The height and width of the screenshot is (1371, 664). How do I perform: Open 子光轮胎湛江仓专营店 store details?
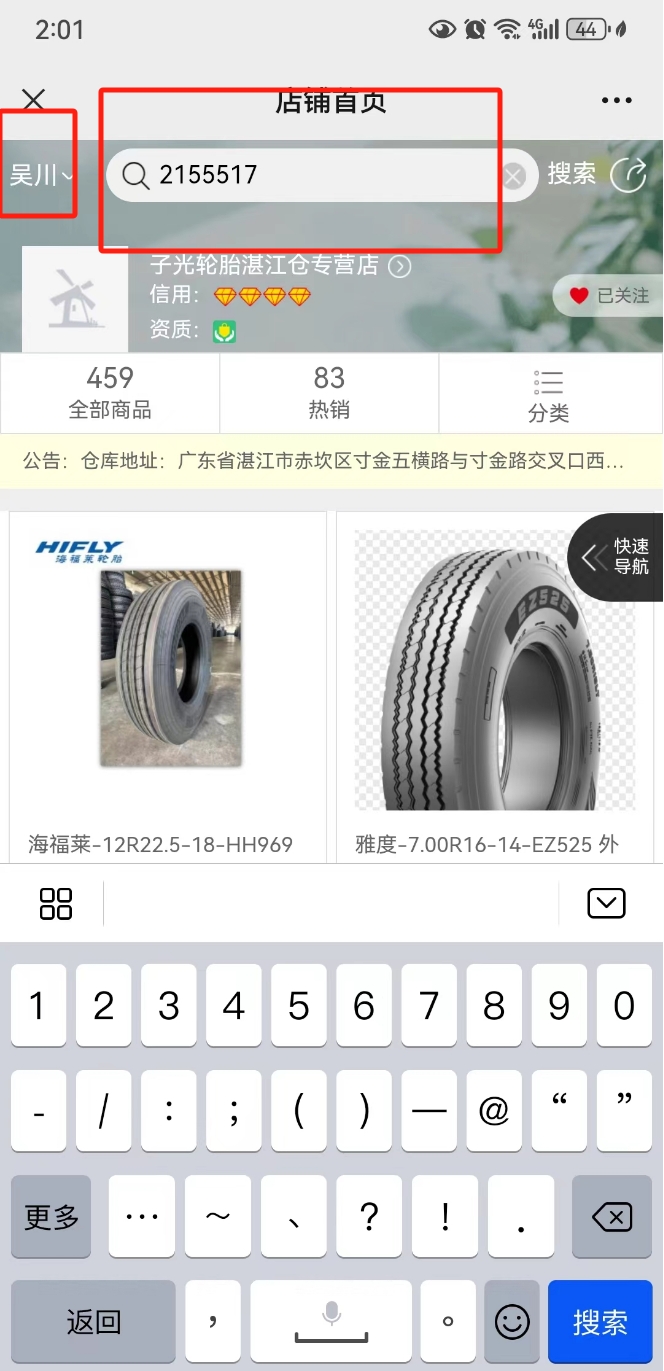280,266
